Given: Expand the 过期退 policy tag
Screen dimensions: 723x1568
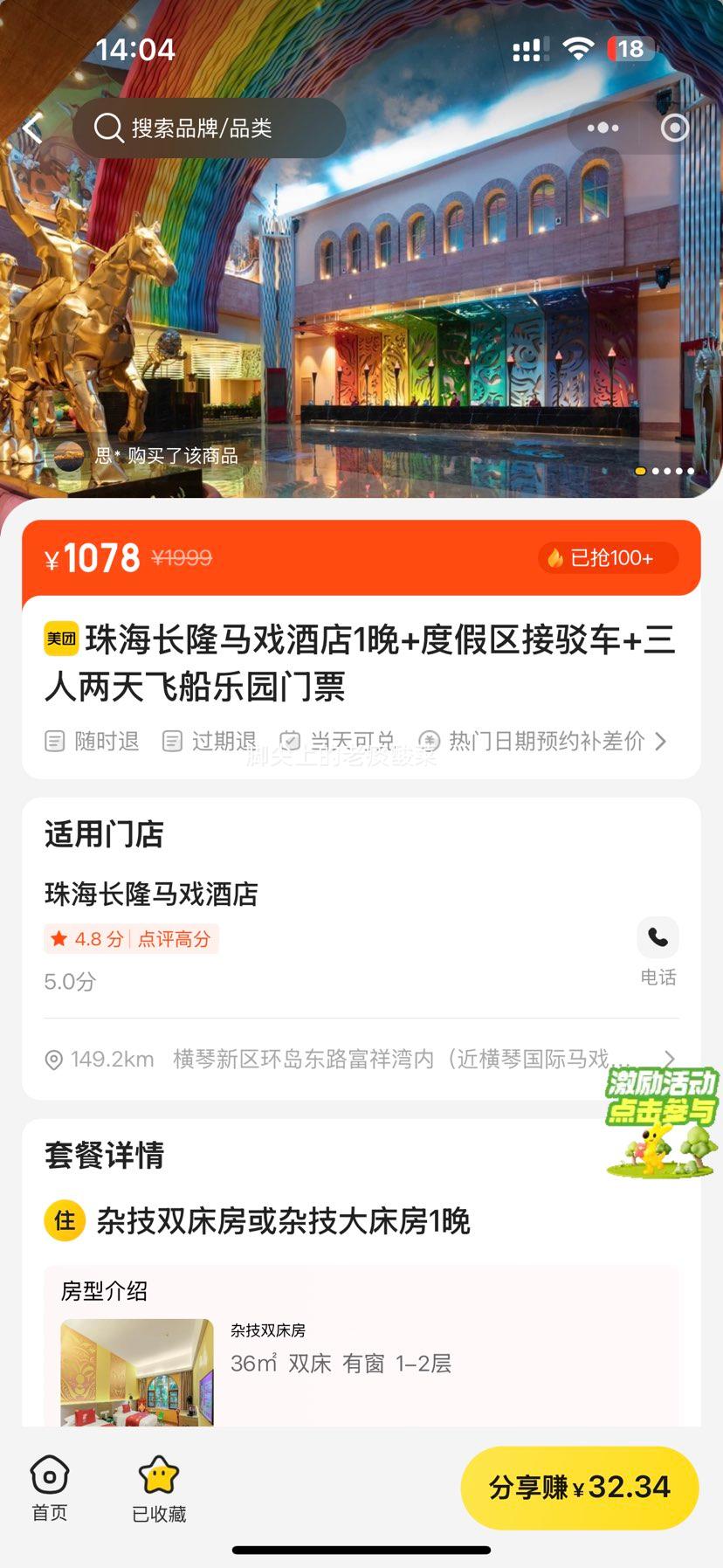Looking at the screenshot, I should pos(171,741).
